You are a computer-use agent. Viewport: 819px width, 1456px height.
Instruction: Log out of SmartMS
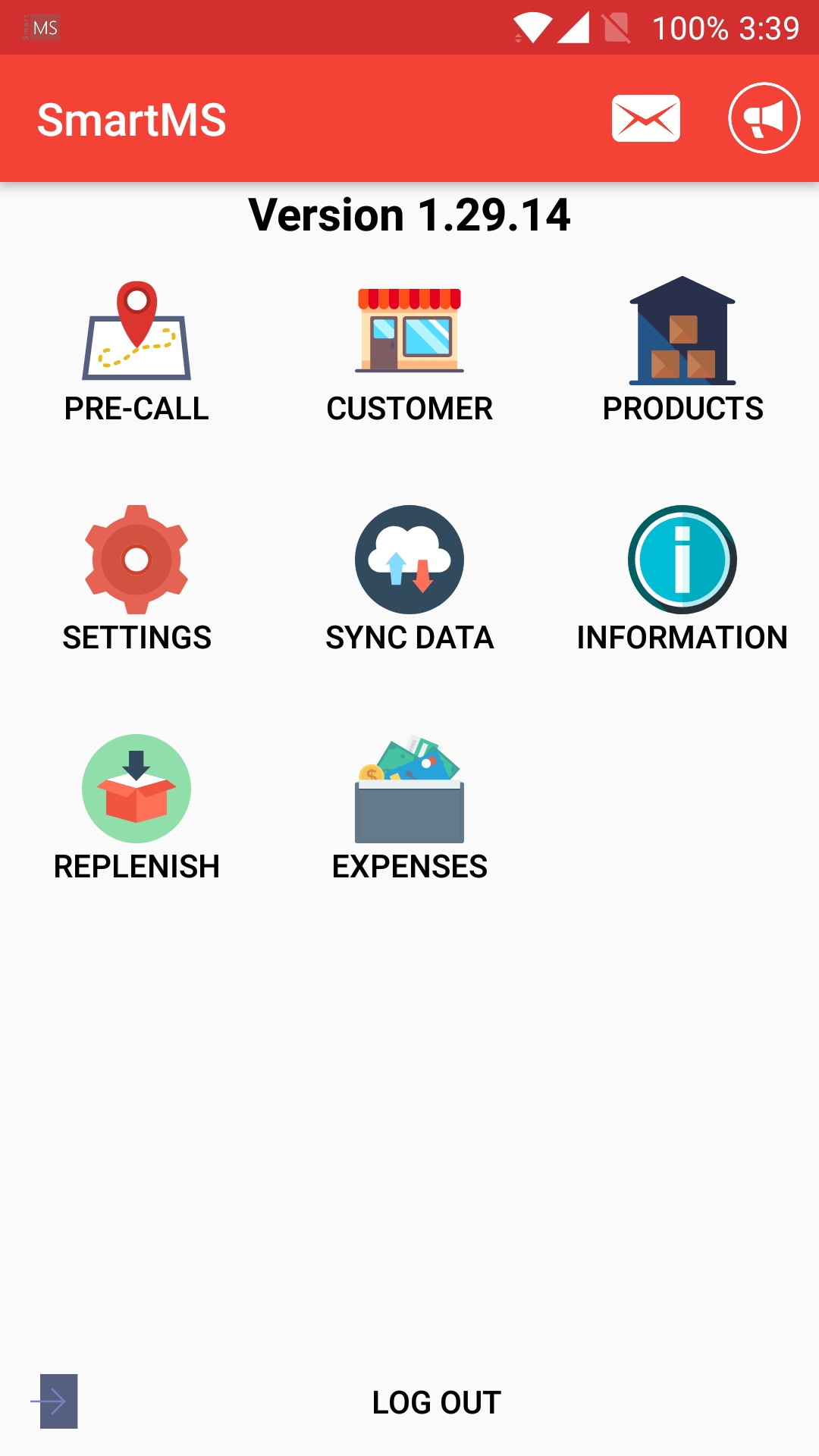436,1402
